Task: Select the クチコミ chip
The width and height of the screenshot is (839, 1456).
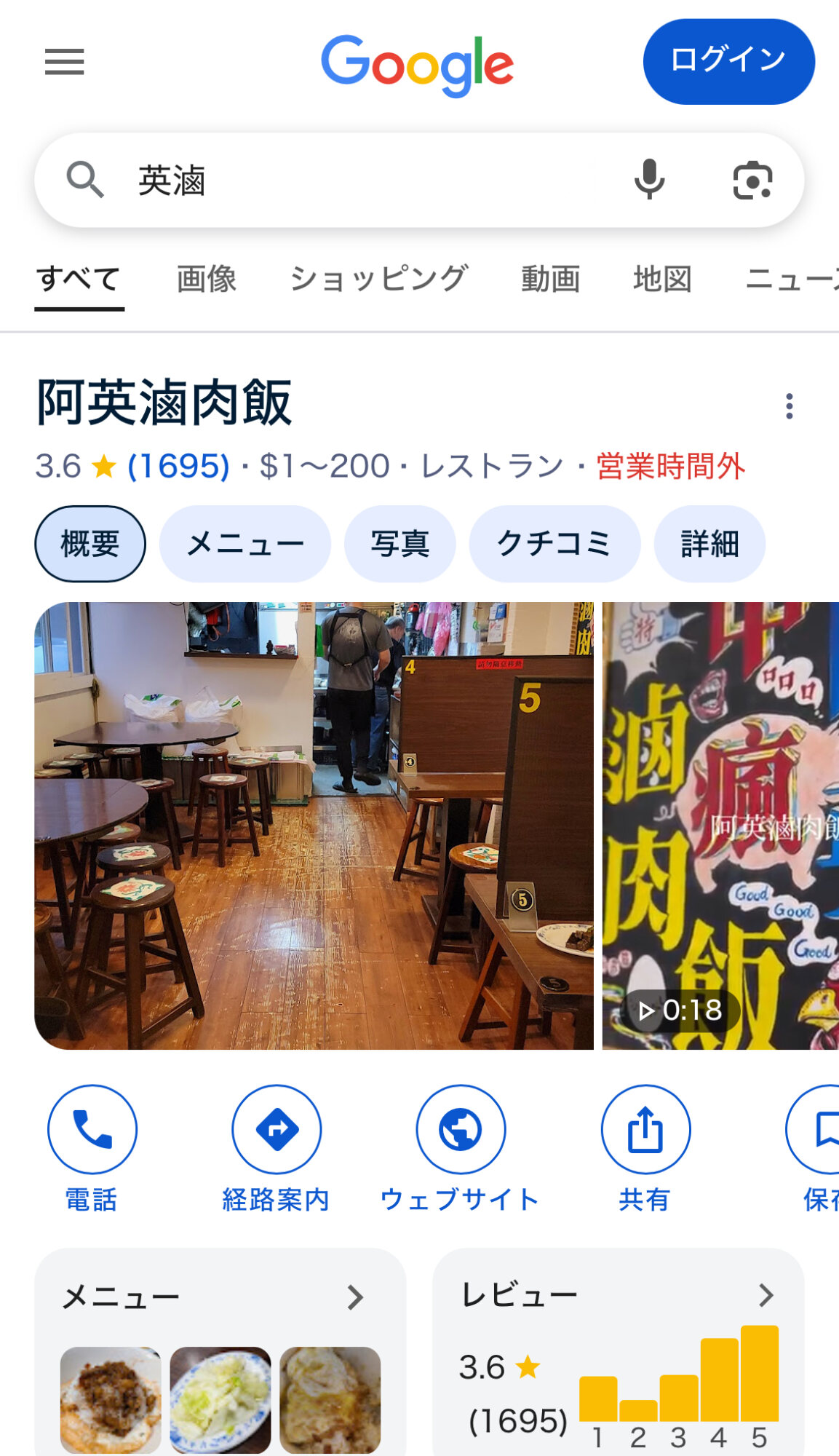Action: (x=554, y=544)
